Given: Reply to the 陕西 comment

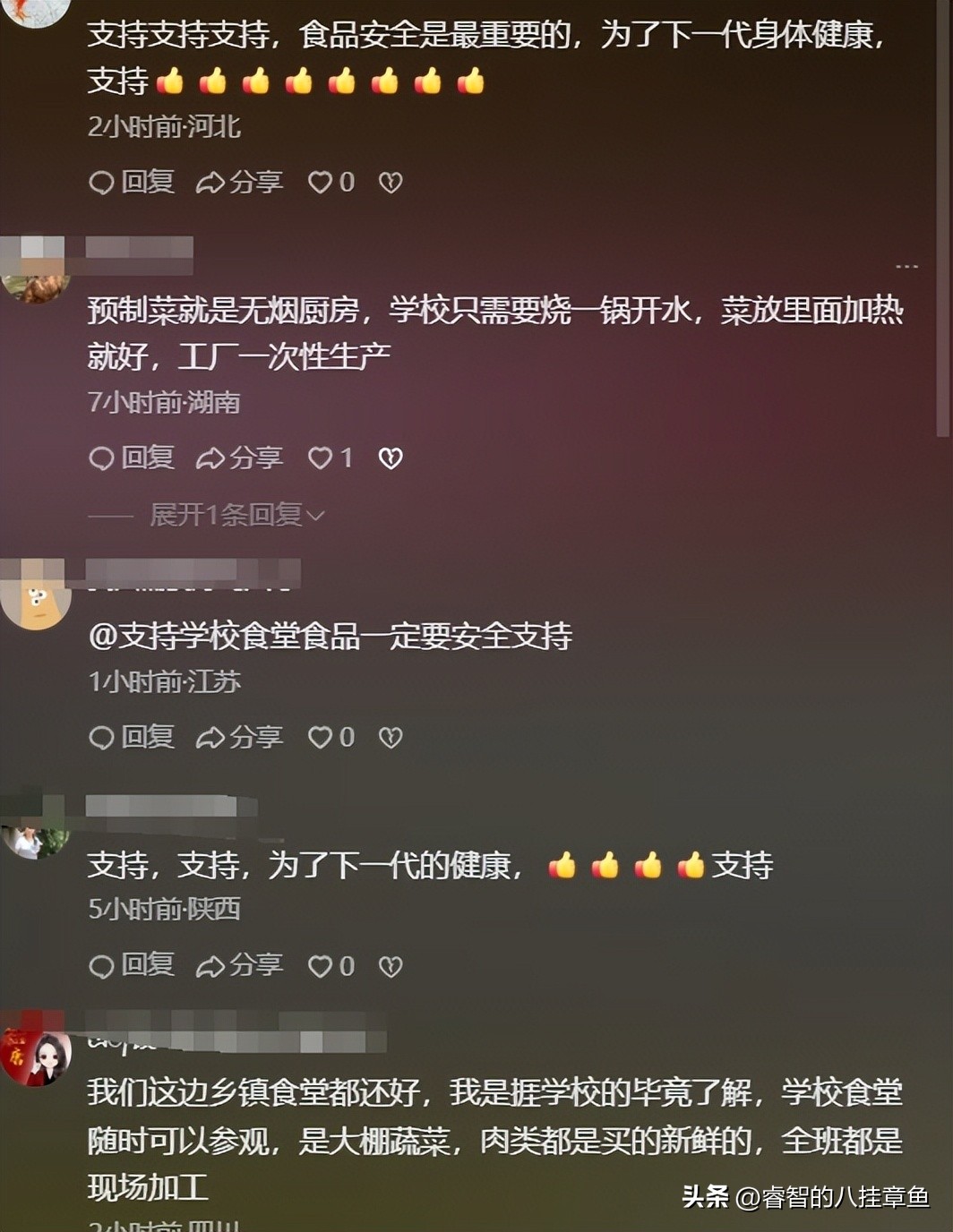Looking at the screenshot, I should pos(132,966).
